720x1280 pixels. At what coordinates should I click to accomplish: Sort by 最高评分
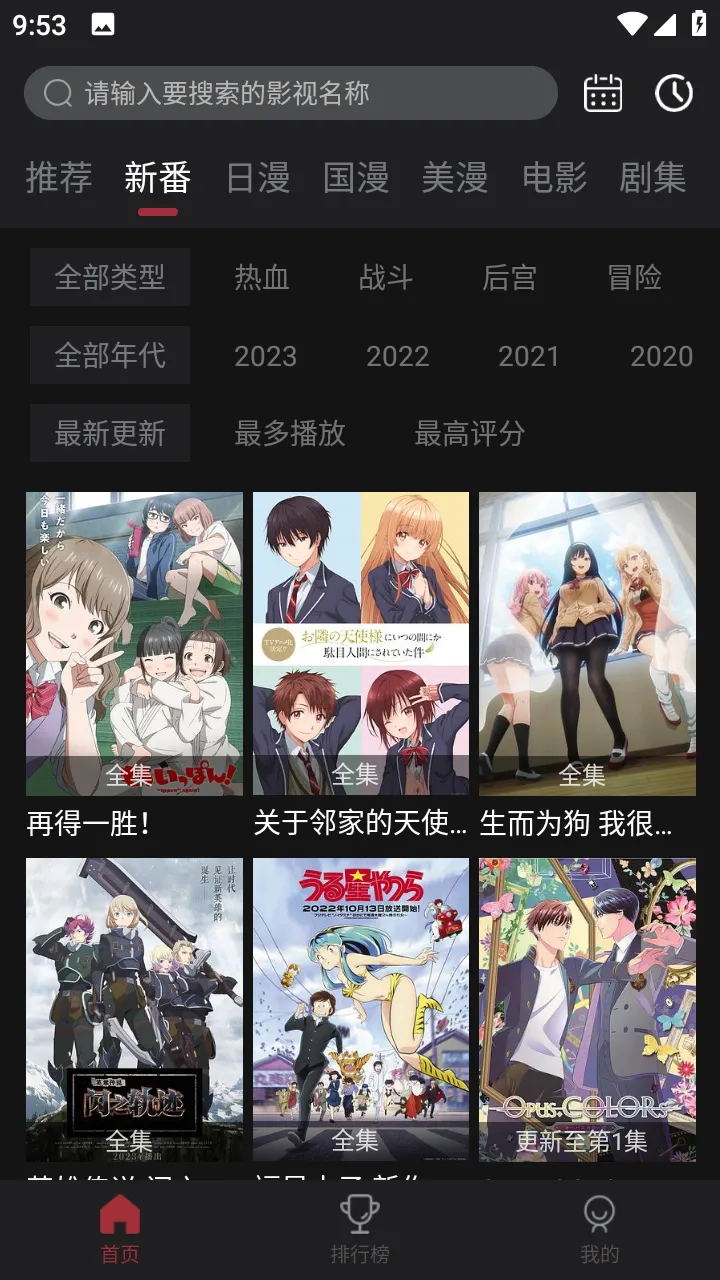tap(470, 434)
